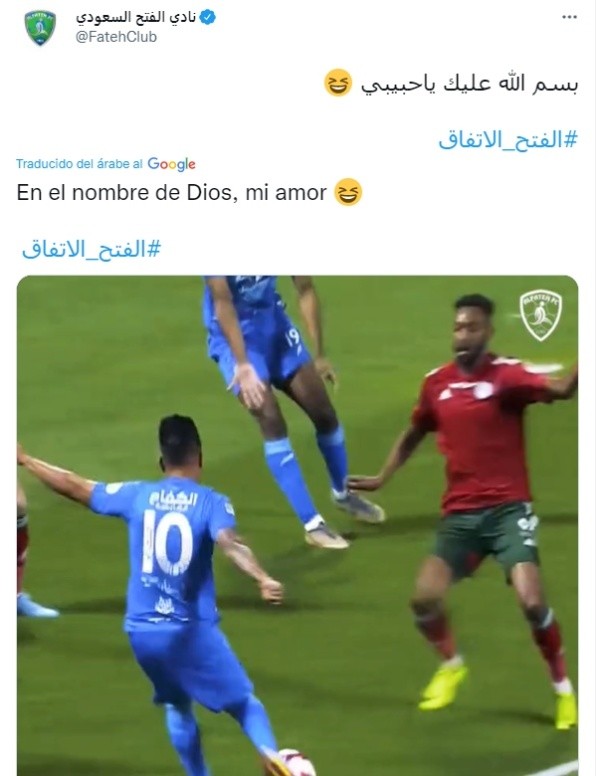The width and height of the screenshot is (600, 776).
Task: Open the hashtag in the original Arabic tweet
Action: coord(507,139)
